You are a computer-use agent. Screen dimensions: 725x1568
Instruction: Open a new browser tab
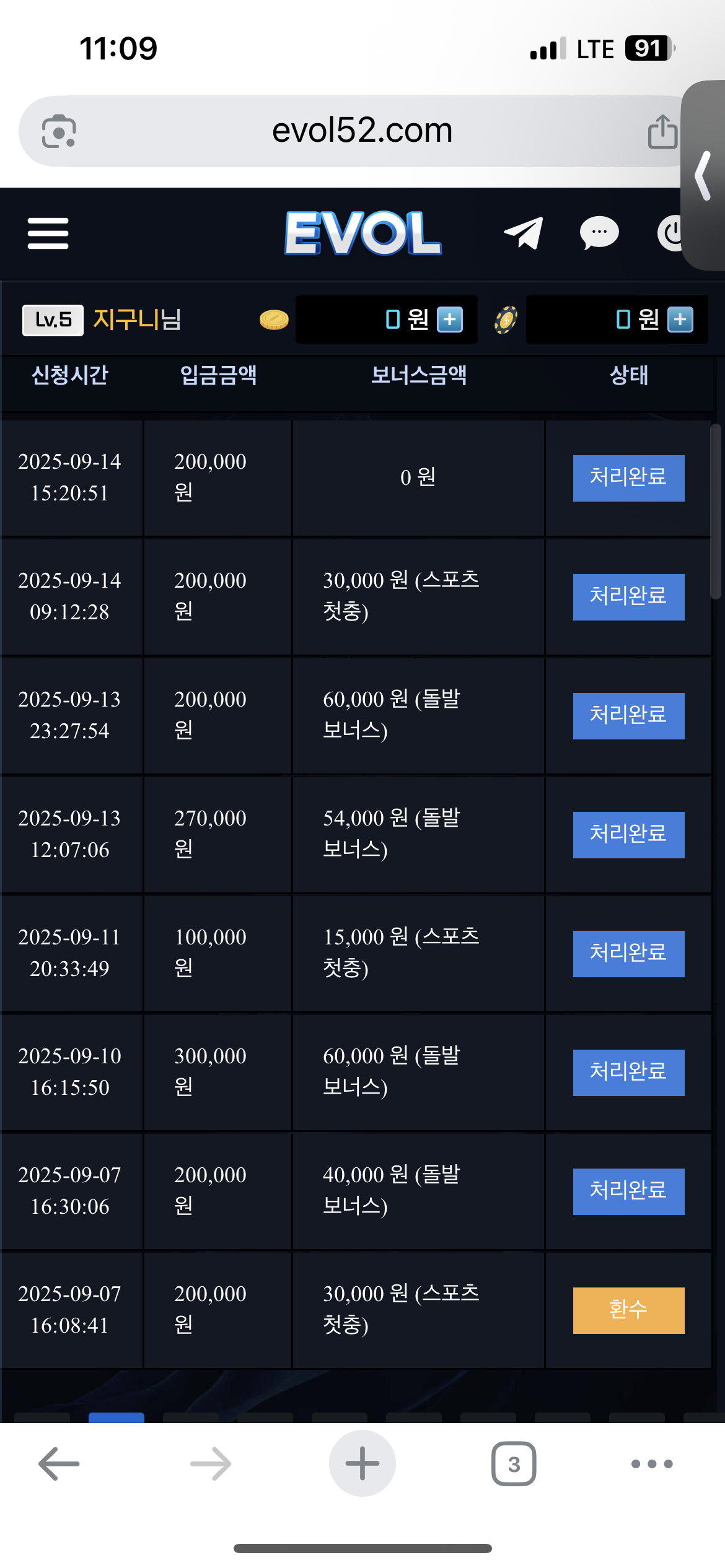(x=362, y=1464)
